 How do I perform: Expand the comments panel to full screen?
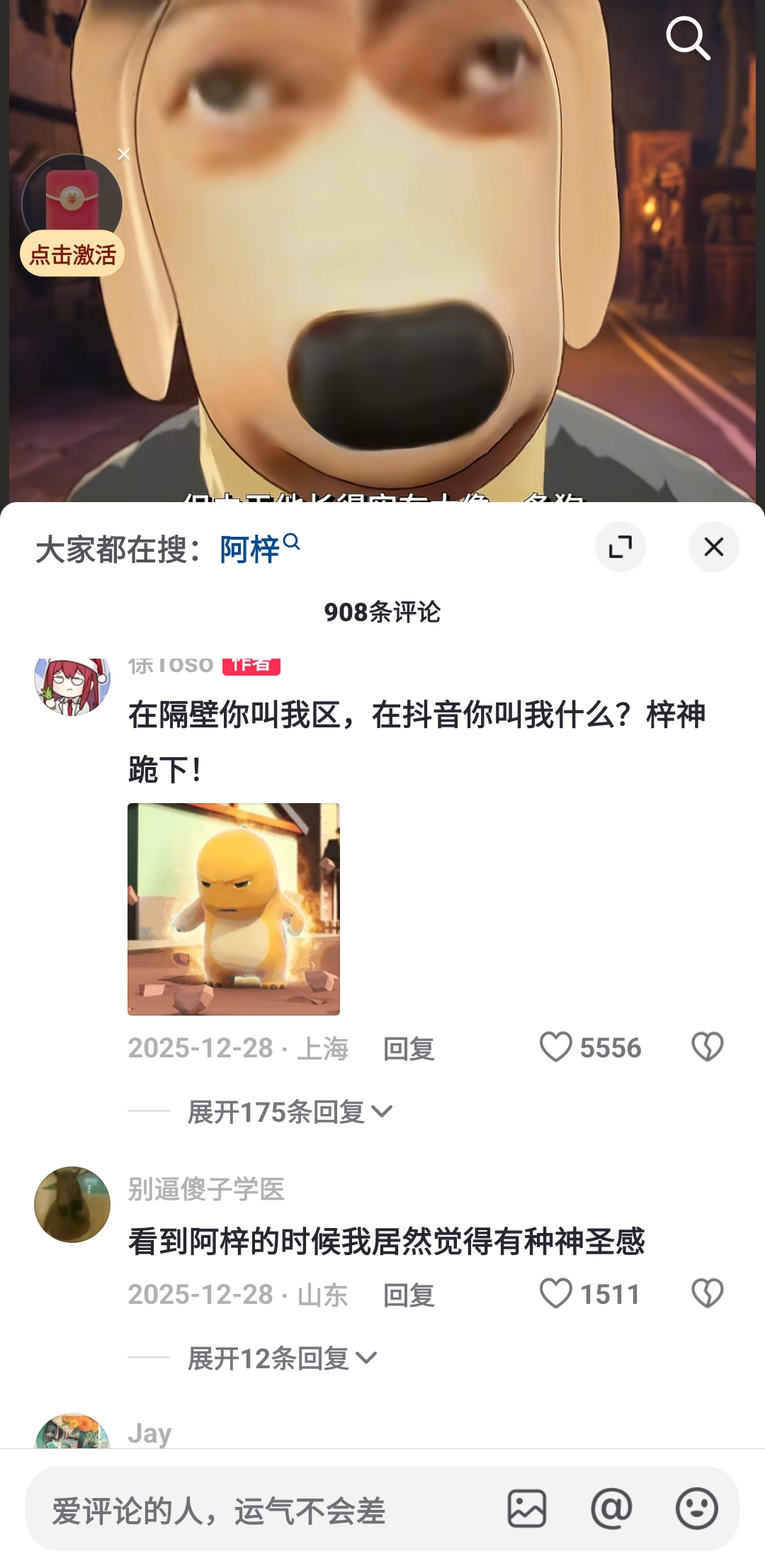pyautogui.click(x=620, y=547)
